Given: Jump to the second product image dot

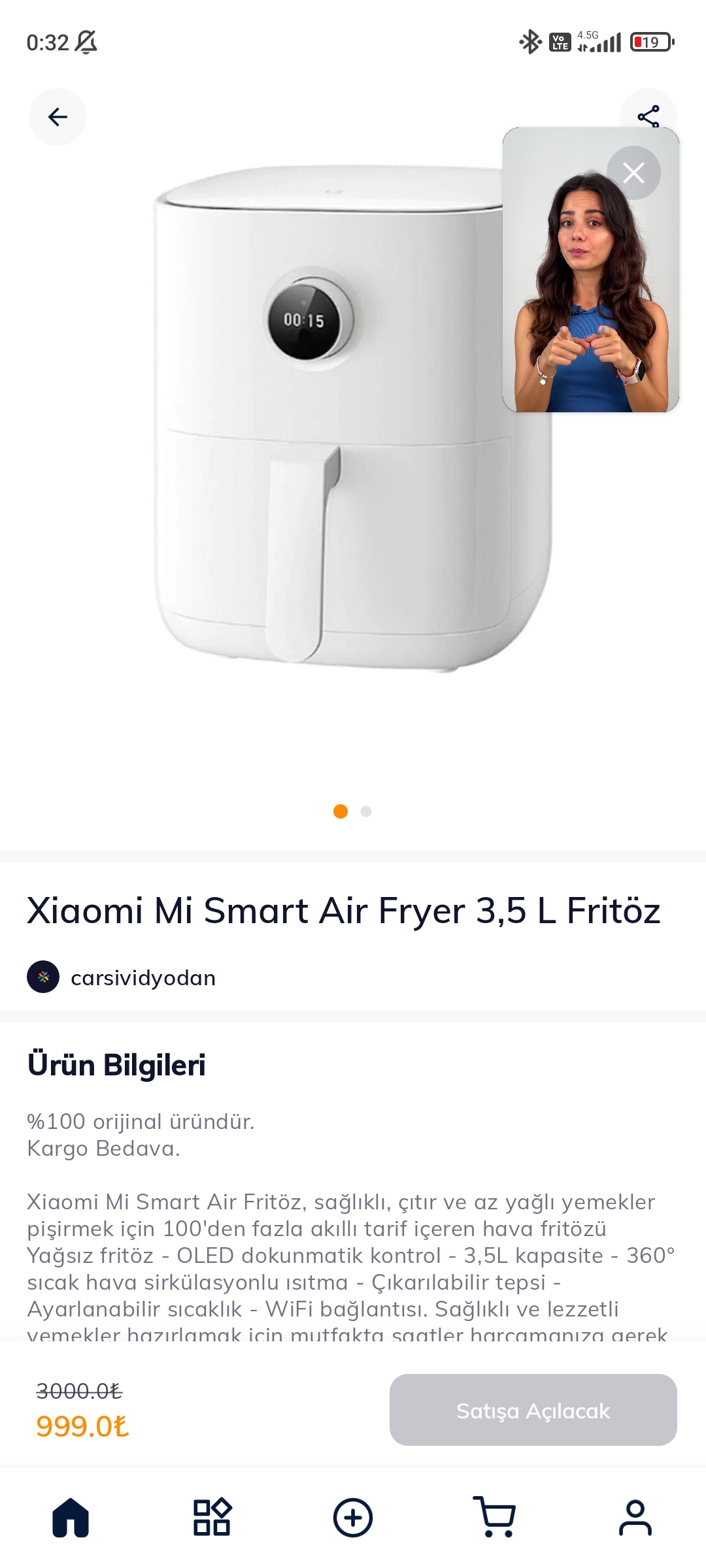Looking at the screenshot, I should (x=366, y=811).
